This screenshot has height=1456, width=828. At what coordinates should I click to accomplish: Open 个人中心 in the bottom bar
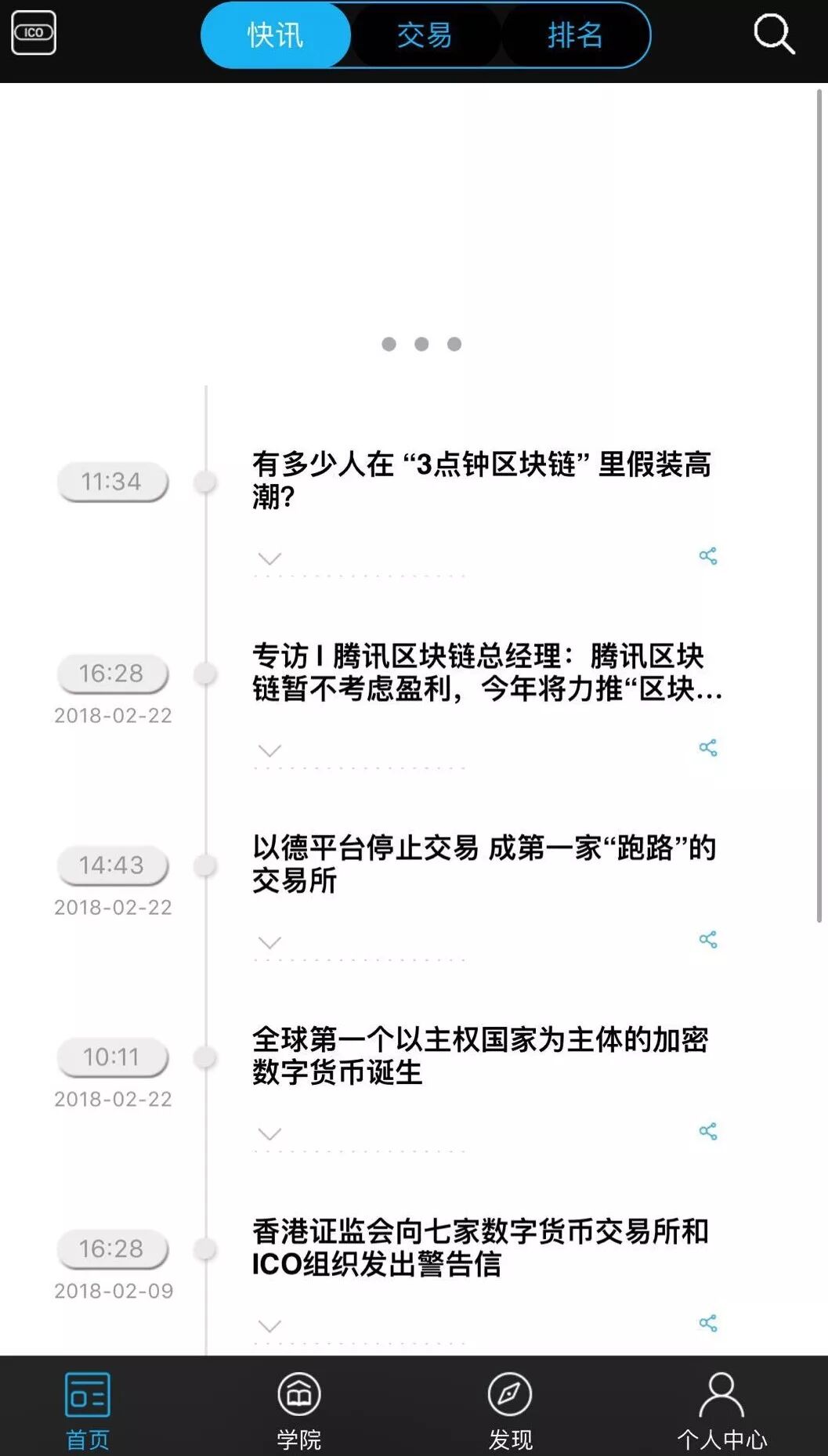pos(721,1409)
